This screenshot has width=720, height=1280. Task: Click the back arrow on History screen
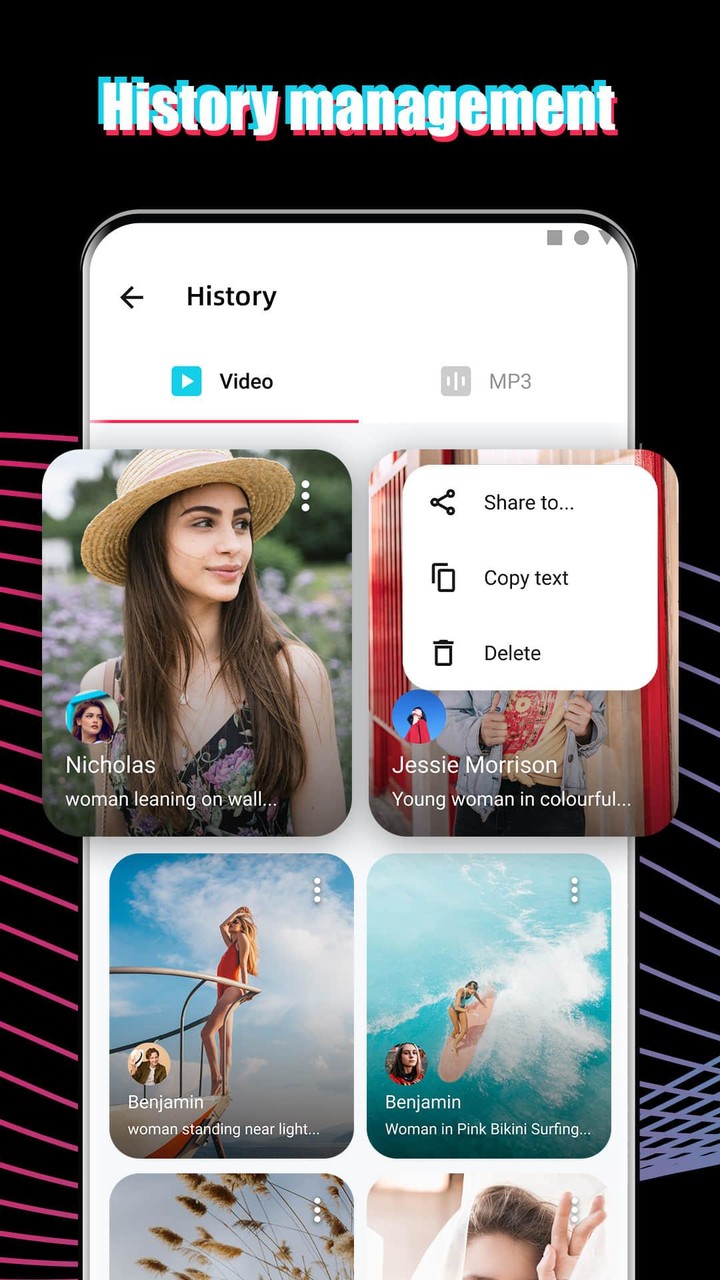point(131,297)
